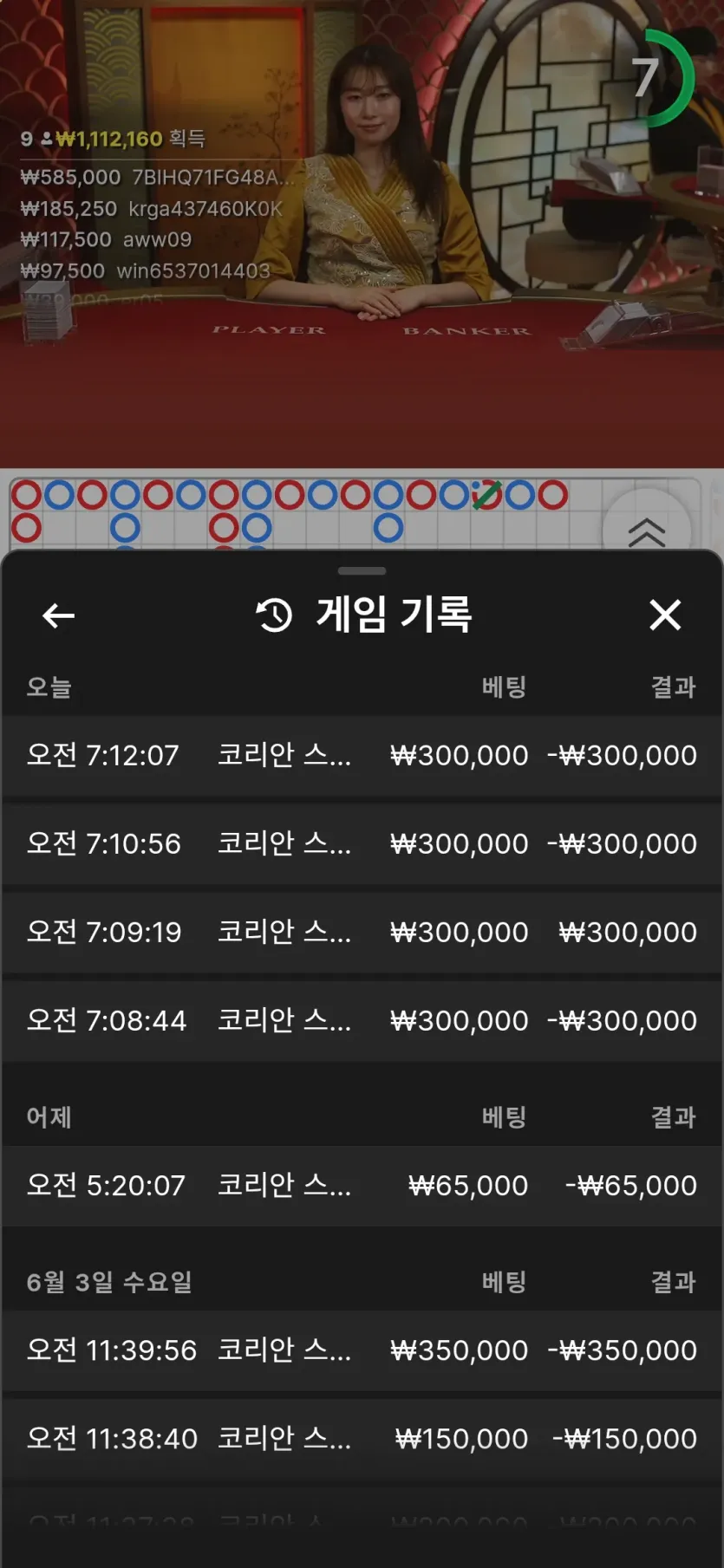This screenshot has width=724, height=1568.
Task: Open the 오전 7:12:07 game record
Action: pos(362,756)
